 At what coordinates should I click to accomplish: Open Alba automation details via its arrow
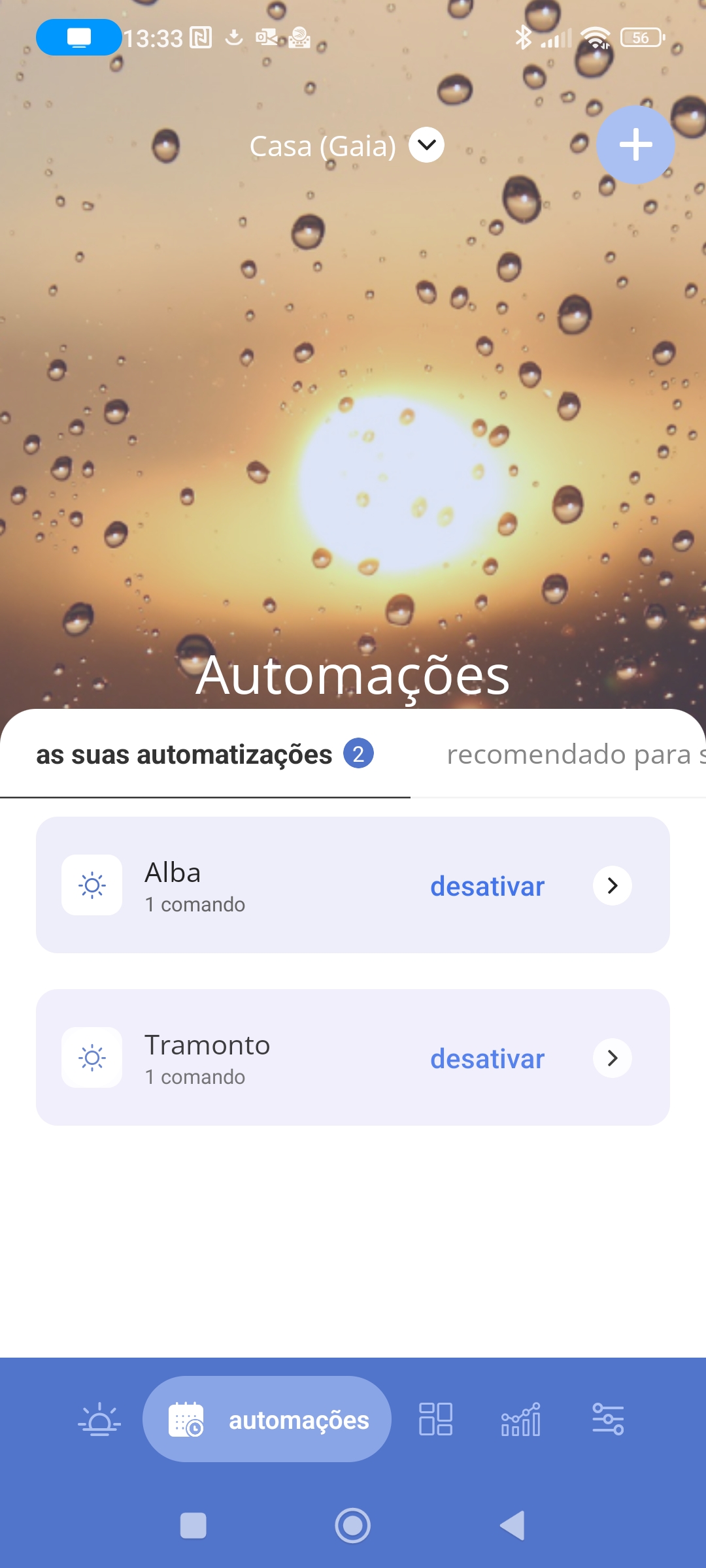(612, 885)
